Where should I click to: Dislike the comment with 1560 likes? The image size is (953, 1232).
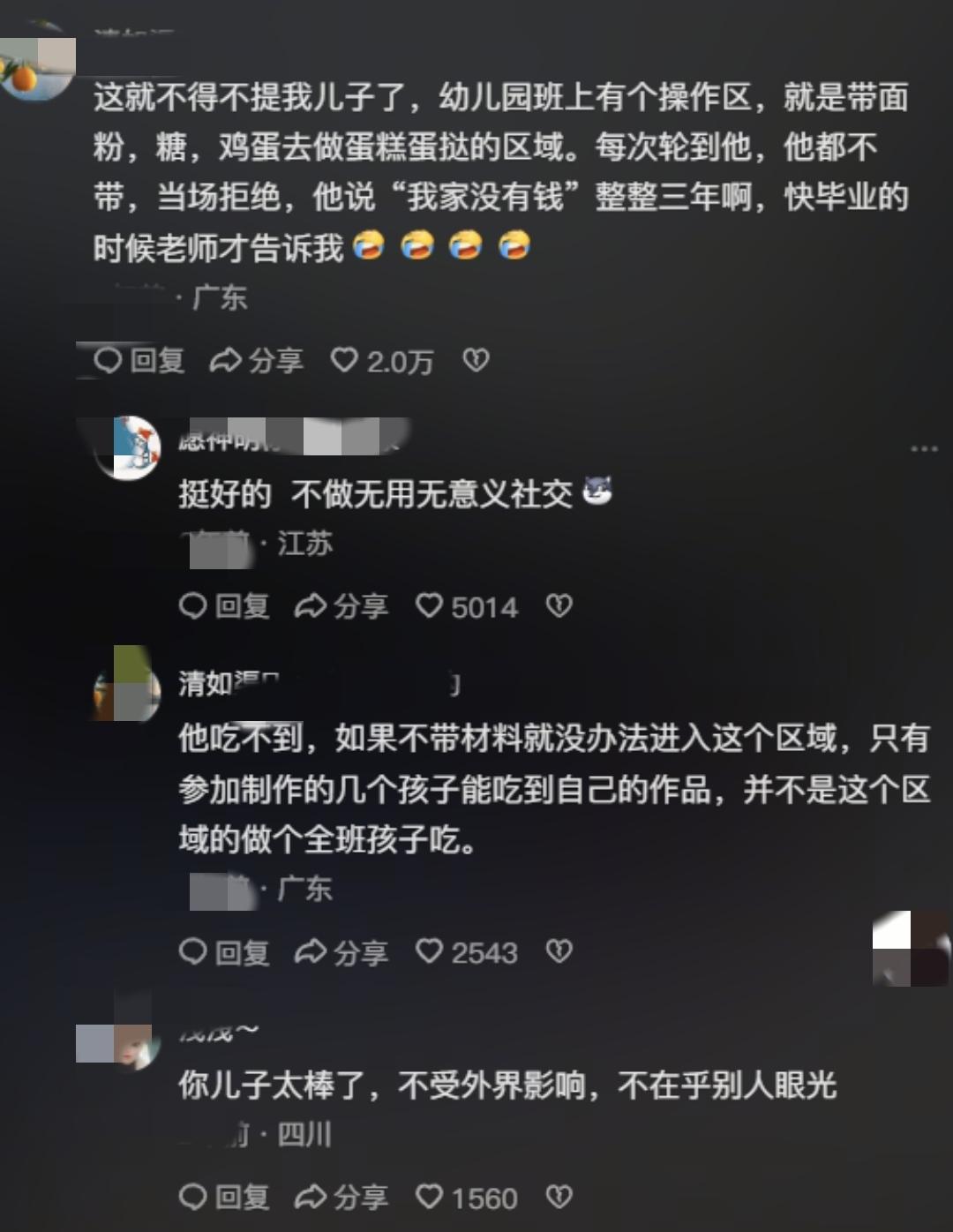(x=559, y=1196)
